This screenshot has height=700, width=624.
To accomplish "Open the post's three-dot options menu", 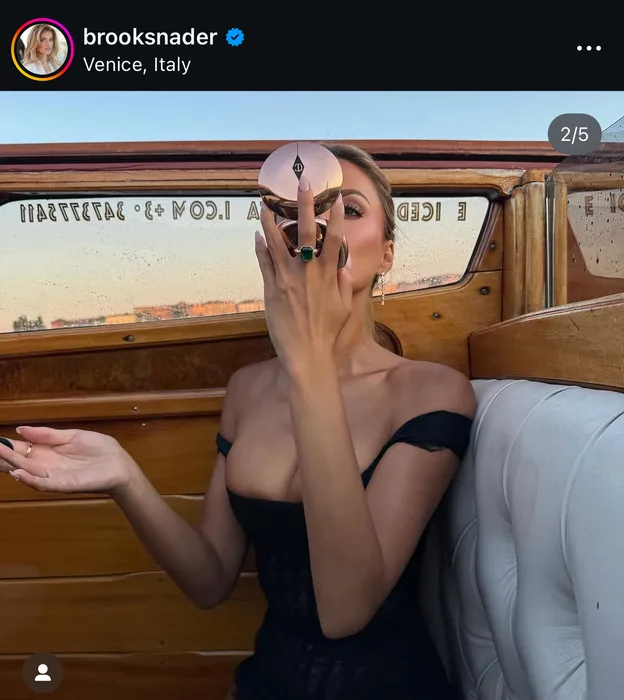I will coord(589,48).
